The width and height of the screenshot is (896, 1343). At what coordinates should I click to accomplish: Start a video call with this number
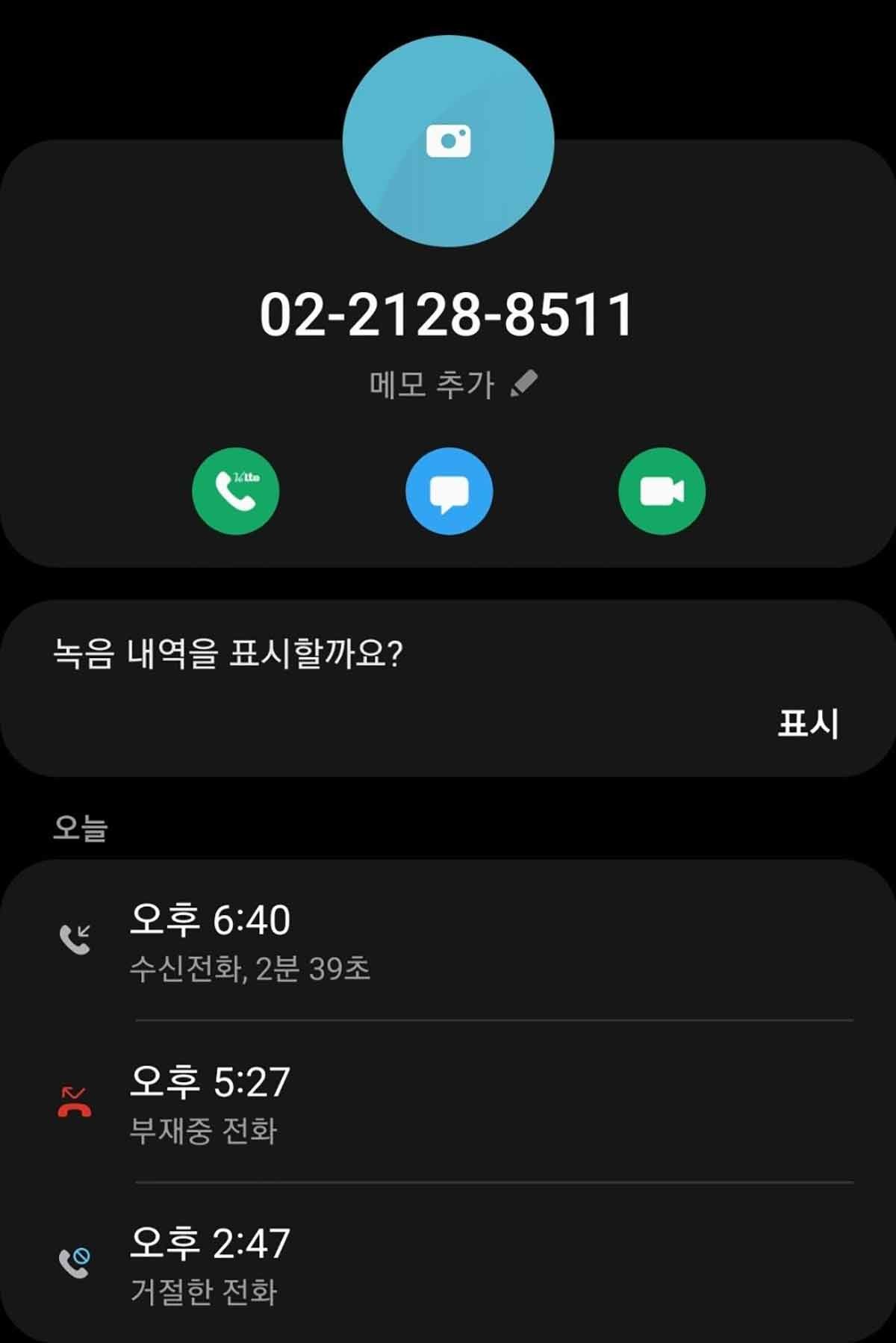[662, 491]
